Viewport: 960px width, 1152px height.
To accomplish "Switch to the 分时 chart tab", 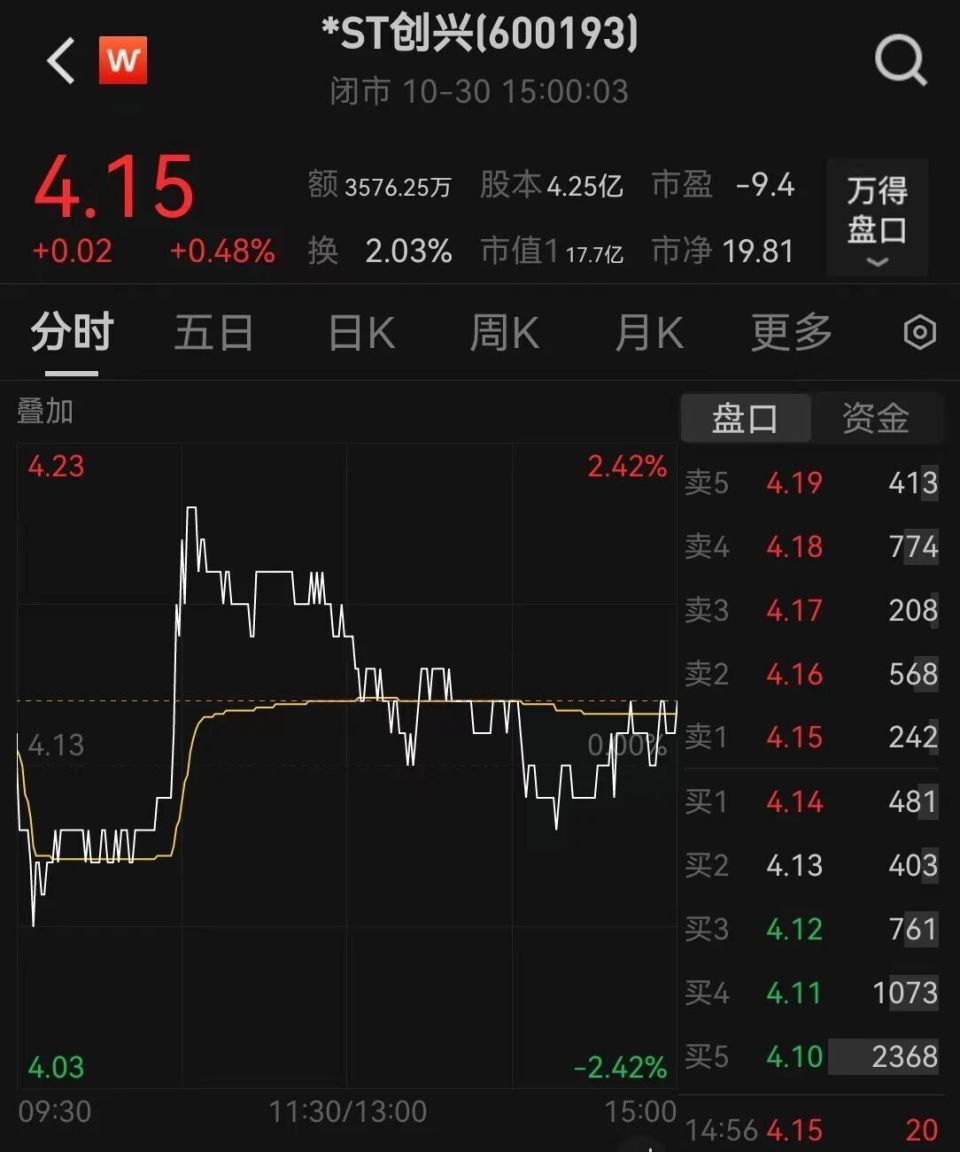I will point(68,332).
